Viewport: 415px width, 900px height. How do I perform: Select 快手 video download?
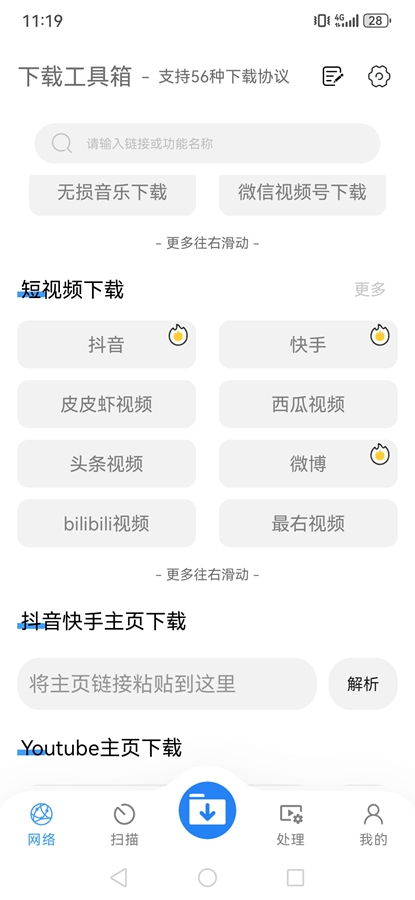[x=308, y=344]
